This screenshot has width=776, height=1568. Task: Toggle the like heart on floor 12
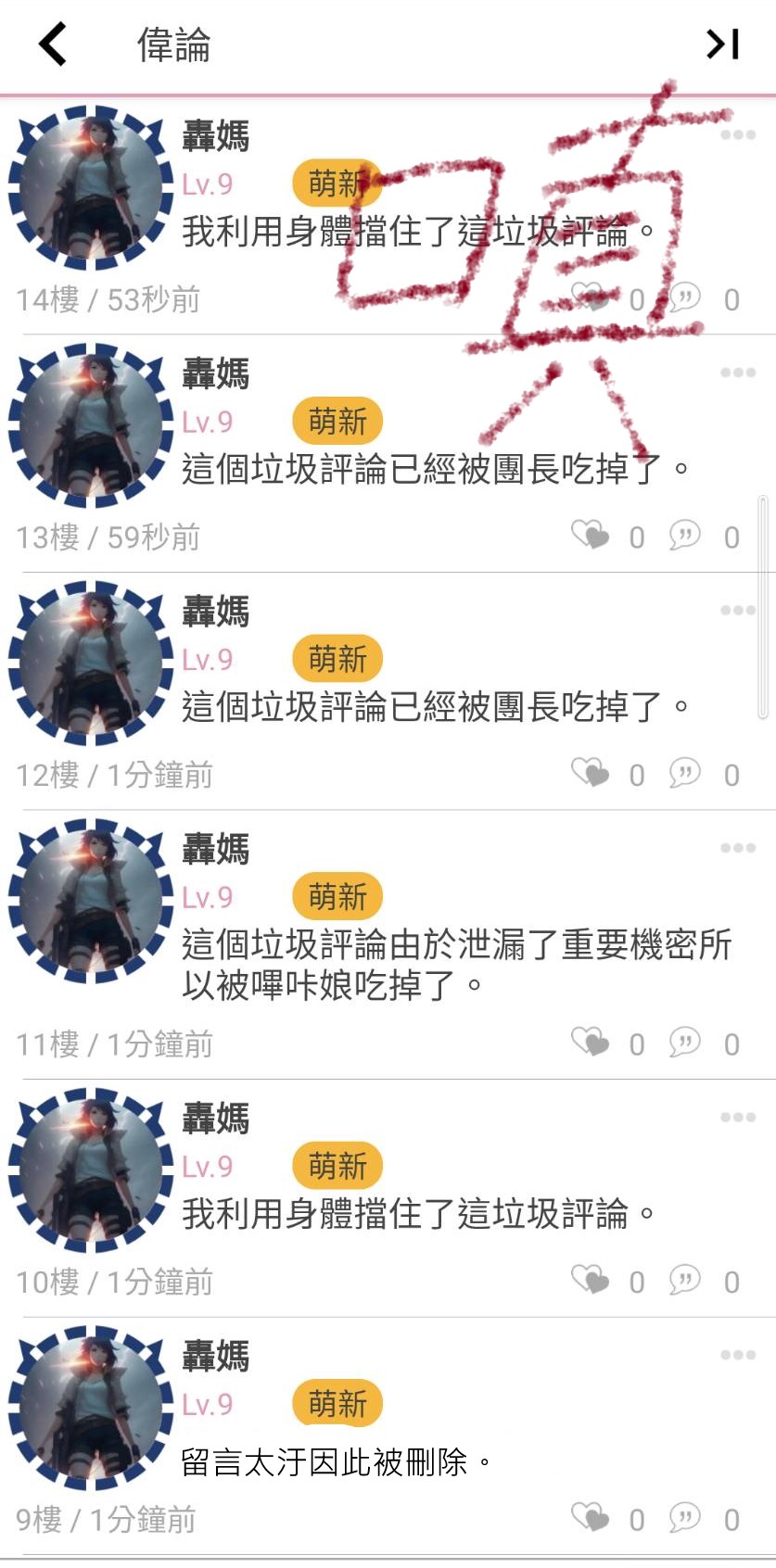pos(591,775)
